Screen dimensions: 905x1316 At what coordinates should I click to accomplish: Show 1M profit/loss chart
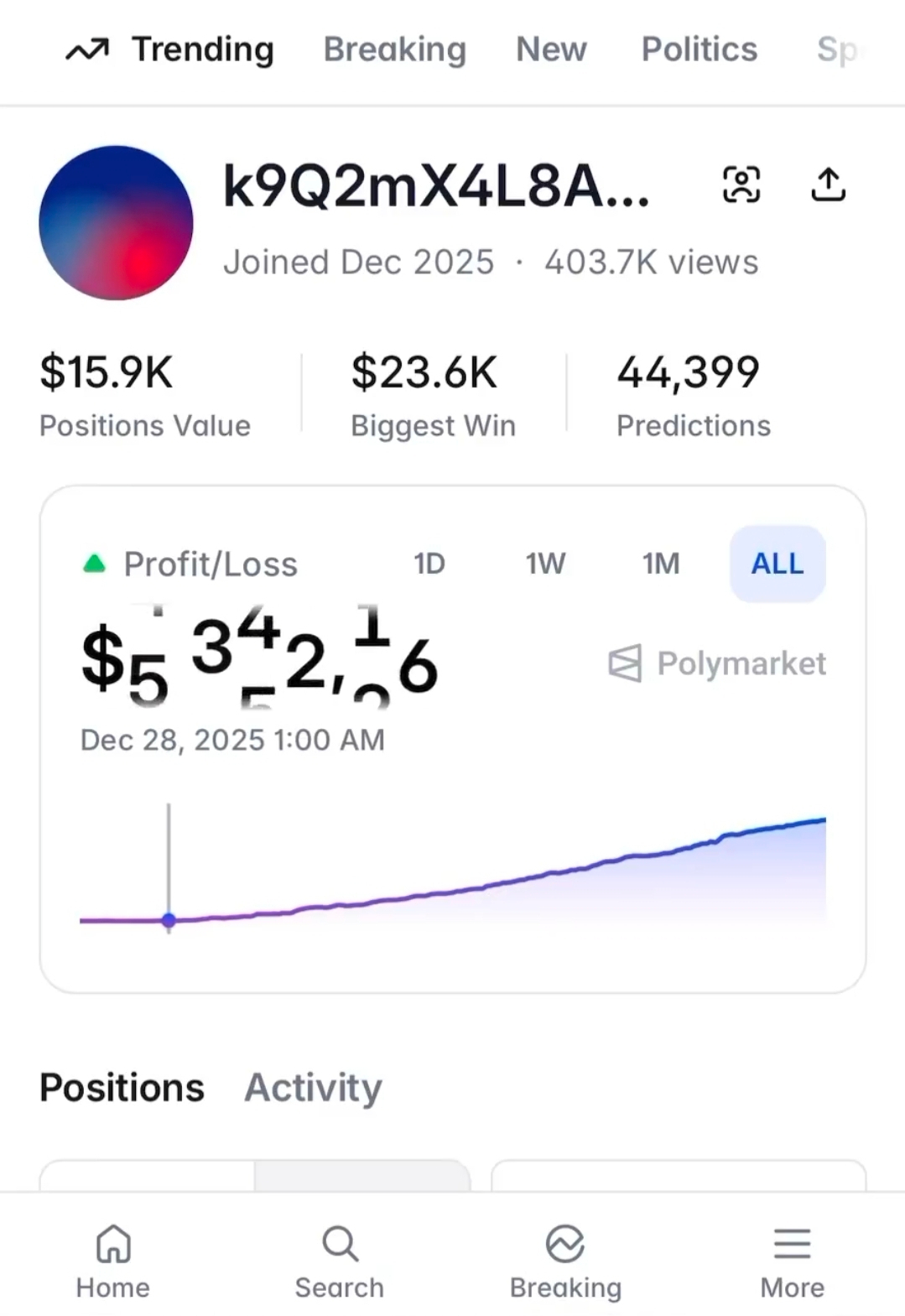[661, 564]
